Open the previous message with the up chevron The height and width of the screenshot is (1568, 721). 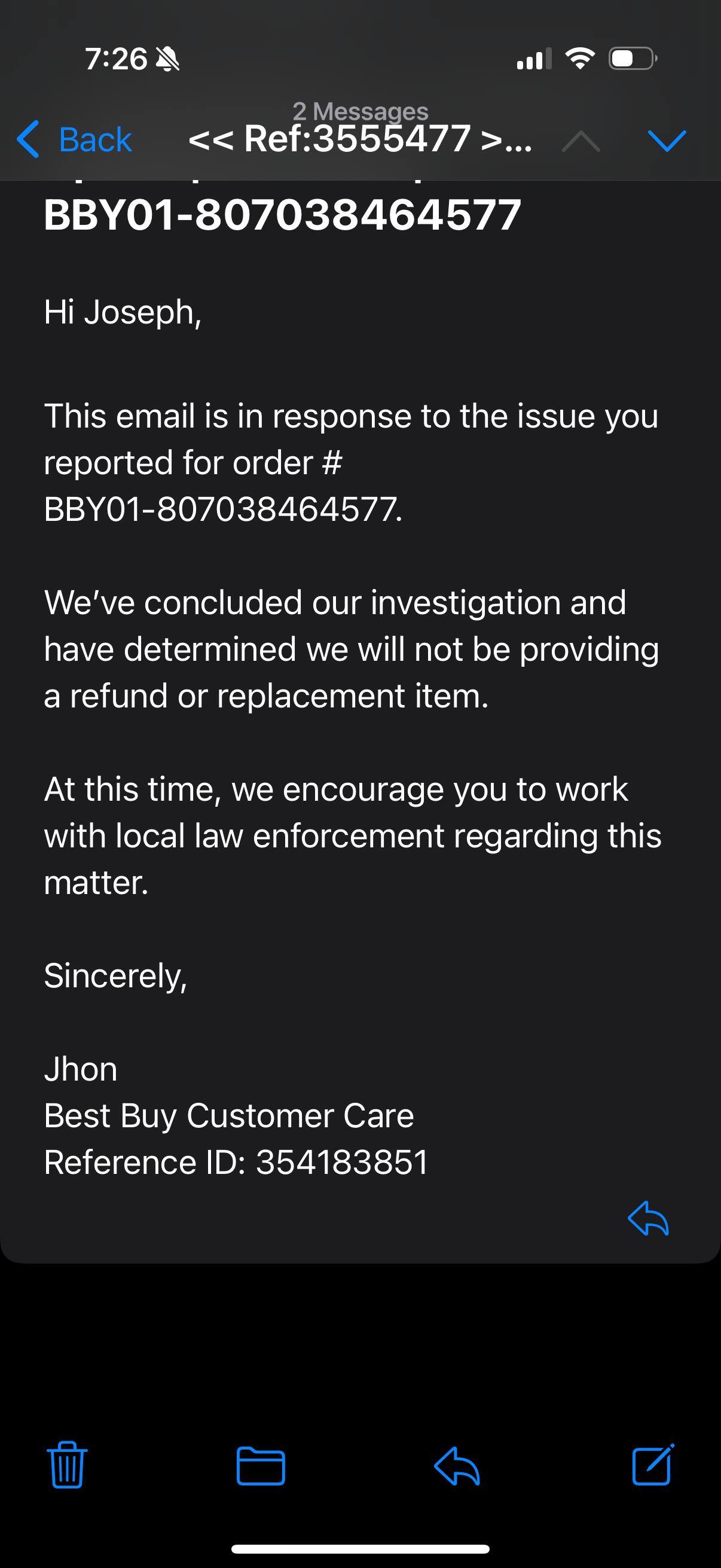[x=581, y=141]
